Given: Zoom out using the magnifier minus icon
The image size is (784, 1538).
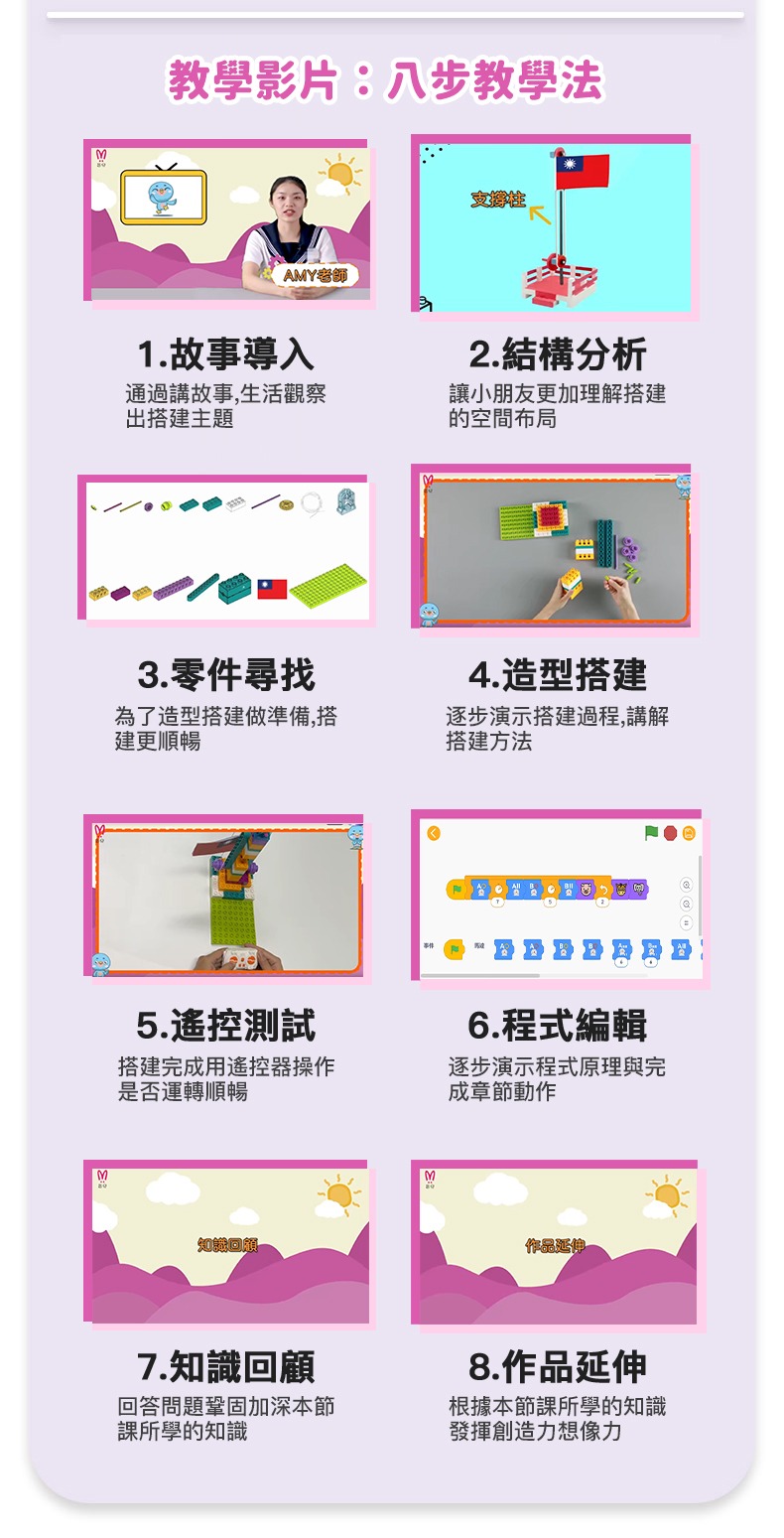Looking at the screenshot, I should (686, 904).
